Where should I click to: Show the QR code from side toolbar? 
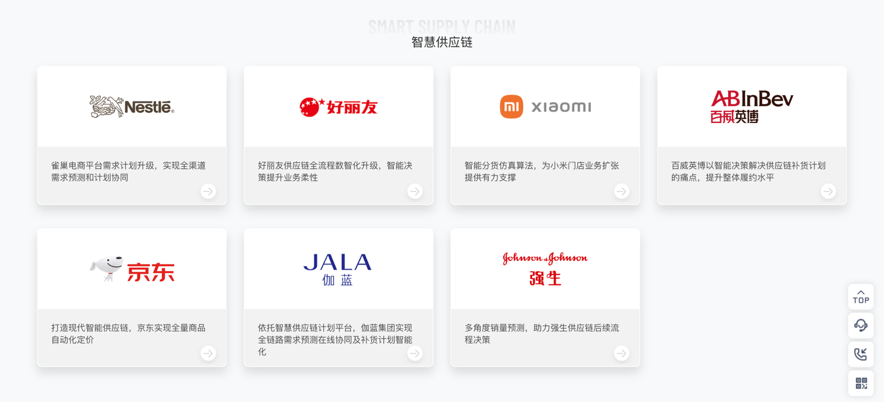point(861,383)
